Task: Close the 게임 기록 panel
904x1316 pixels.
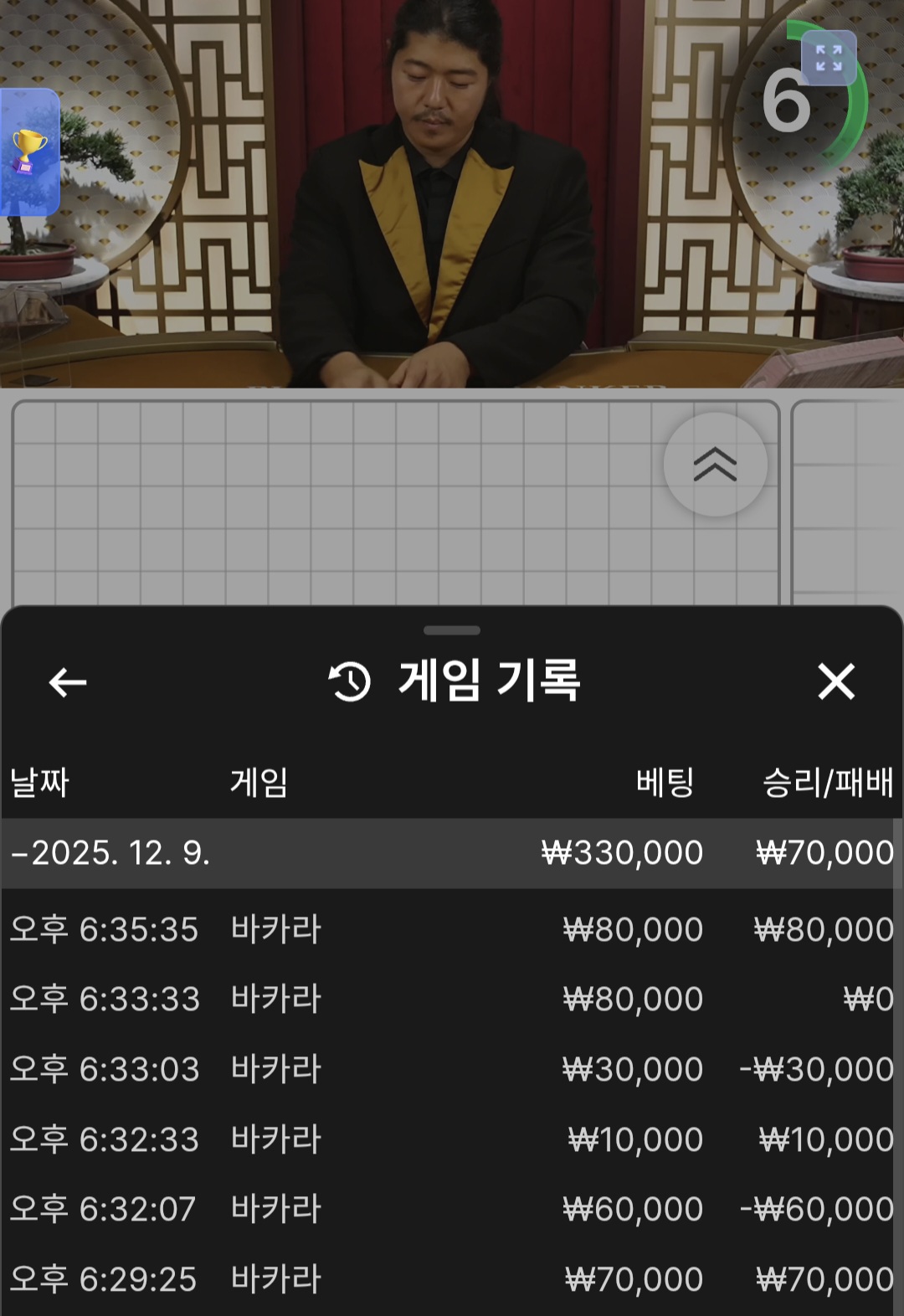Action: 835,681
